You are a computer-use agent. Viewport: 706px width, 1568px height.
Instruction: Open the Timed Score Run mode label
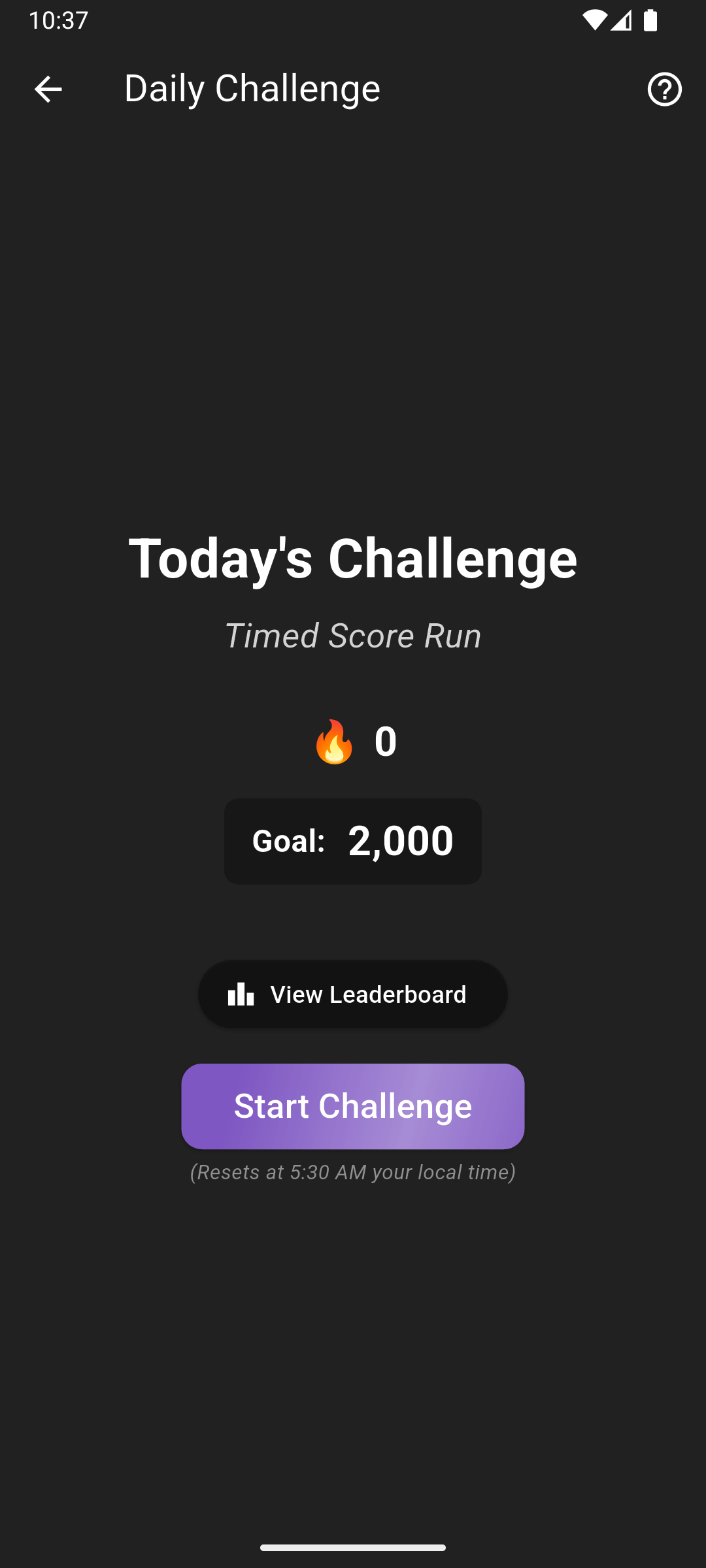coord(352,636)
